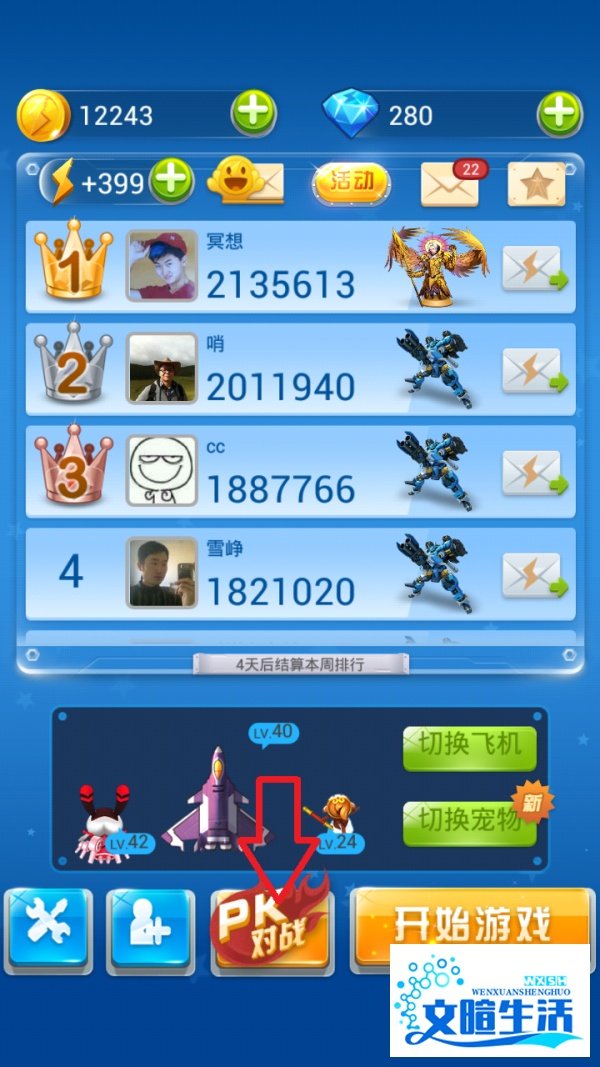Screen dimensions: 600x1067
Task: Open the add friend button
Action: click(151, 929)
